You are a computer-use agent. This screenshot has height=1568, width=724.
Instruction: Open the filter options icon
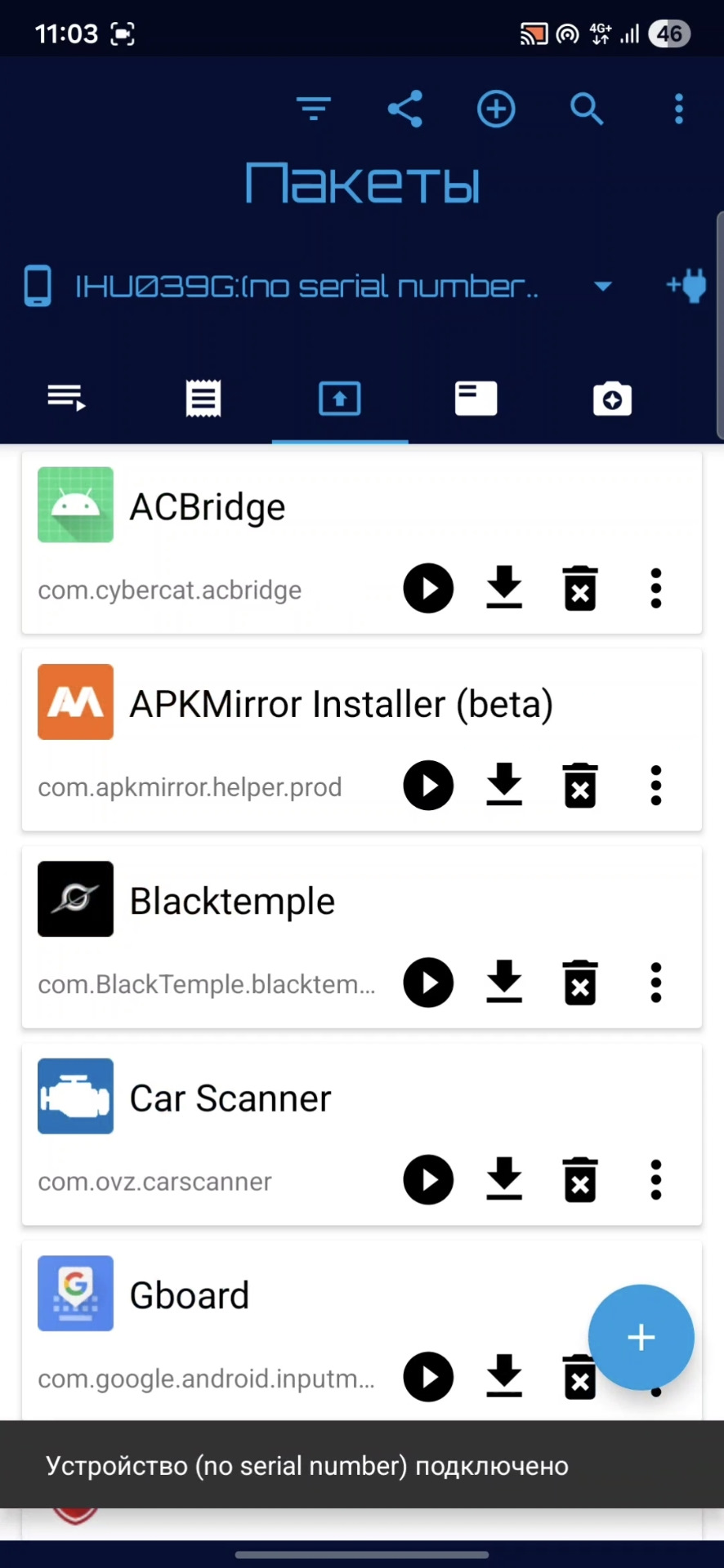[x=313, y=109]
